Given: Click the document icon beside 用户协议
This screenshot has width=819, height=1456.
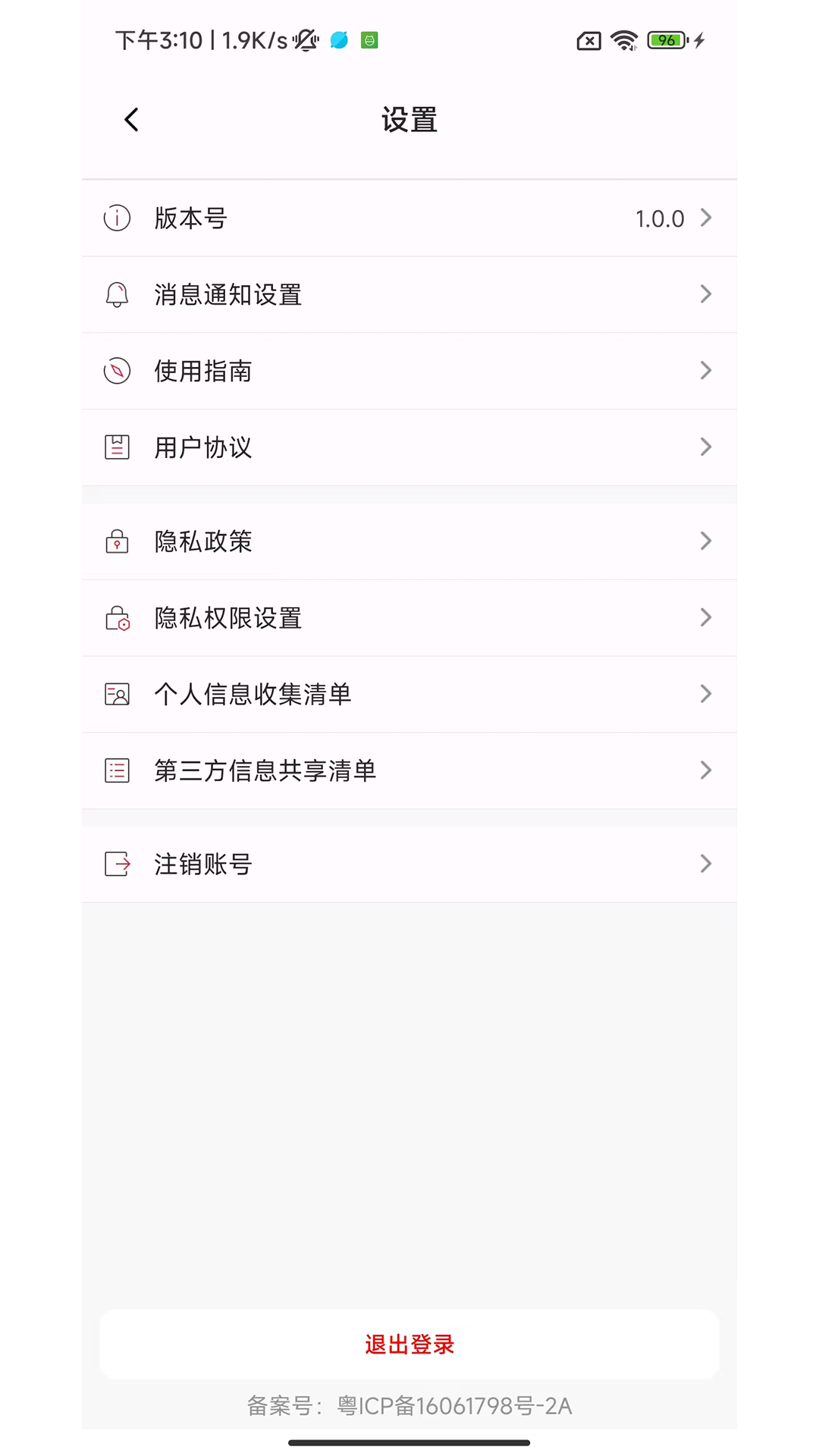Looking at the screenshot, I should point(116,447).
